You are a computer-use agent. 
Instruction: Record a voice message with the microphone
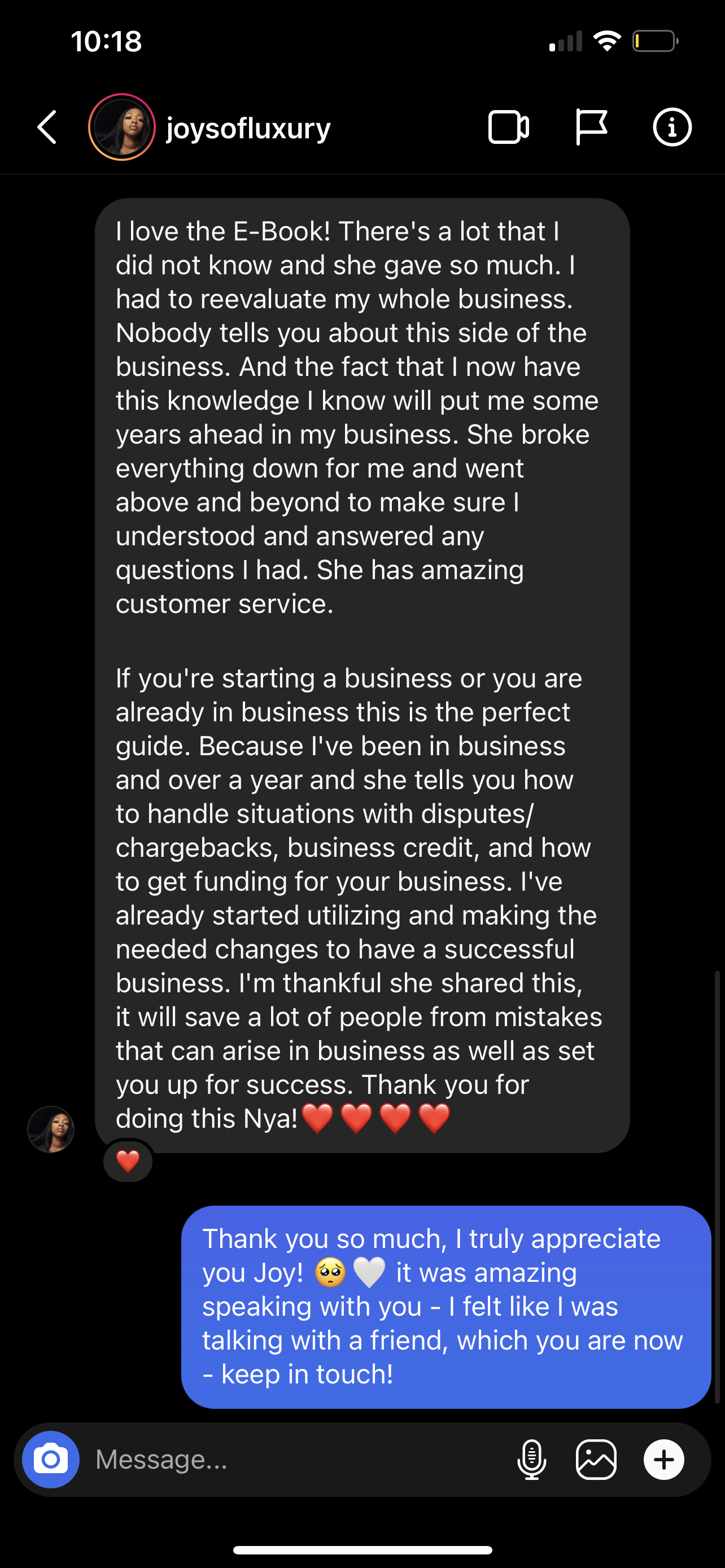(x=531, y=1460)
